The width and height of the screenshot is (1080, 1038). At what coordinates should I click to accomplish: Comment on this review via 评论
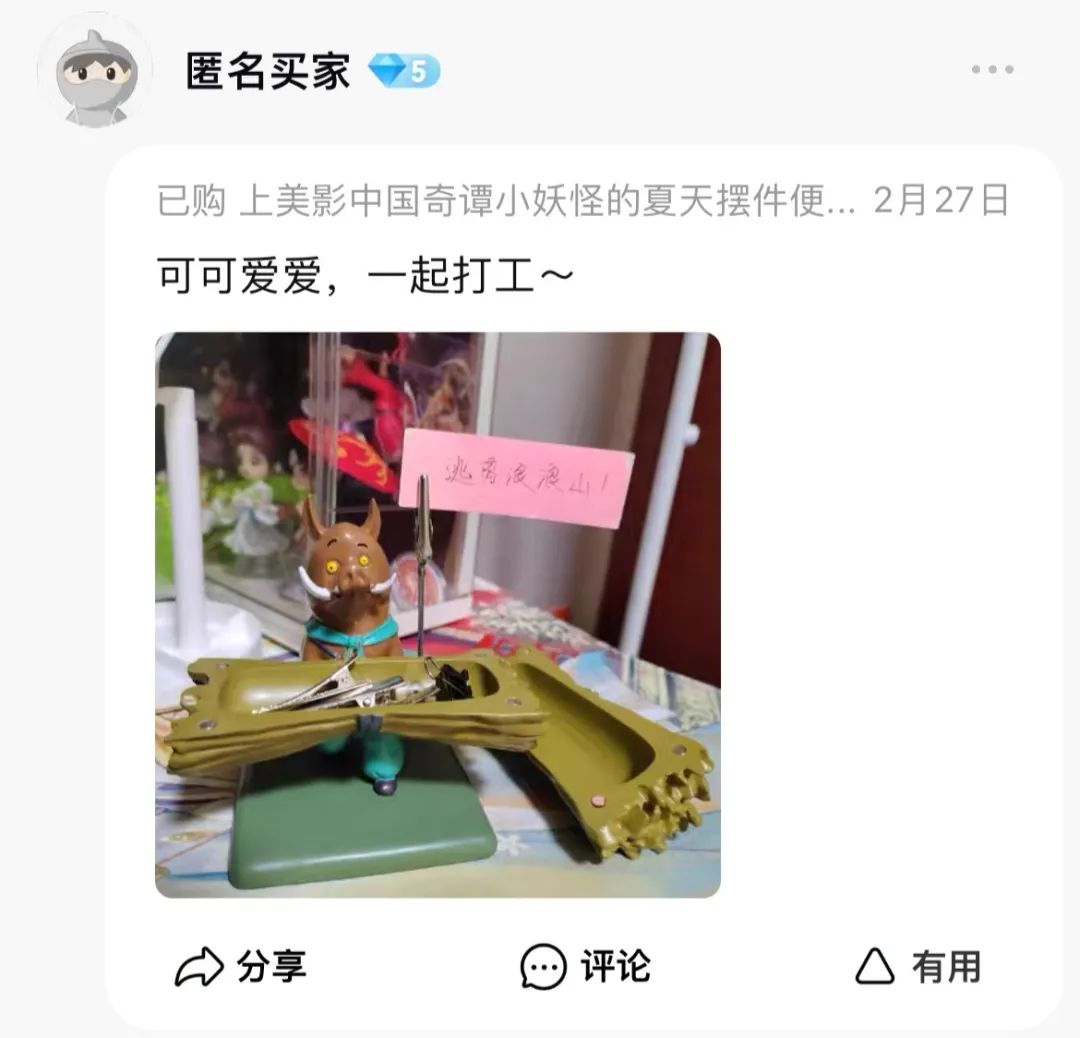pos(585,966)
